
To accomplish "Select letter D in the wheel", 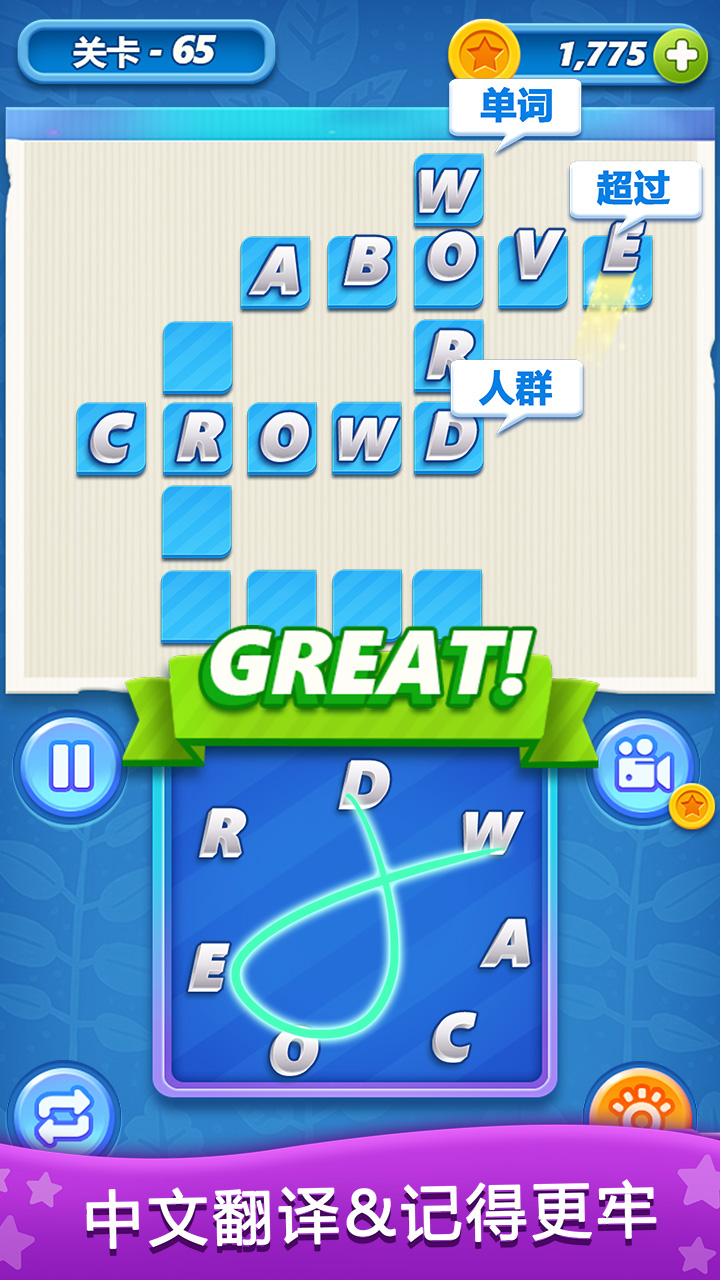I will tap(365, 786).
